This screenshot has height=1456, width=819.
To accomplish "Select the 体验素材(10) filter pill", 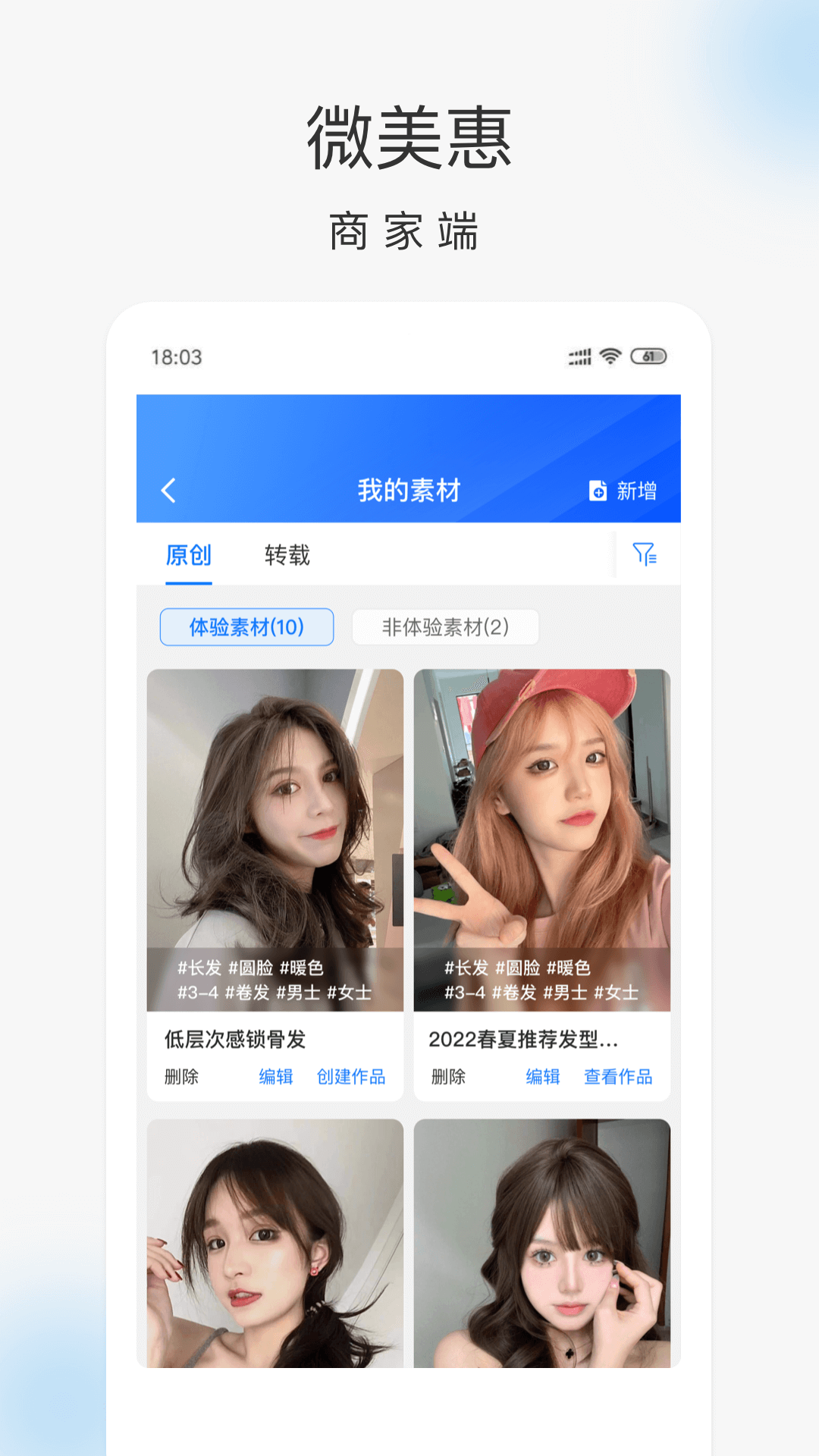I will pos(246,626).
